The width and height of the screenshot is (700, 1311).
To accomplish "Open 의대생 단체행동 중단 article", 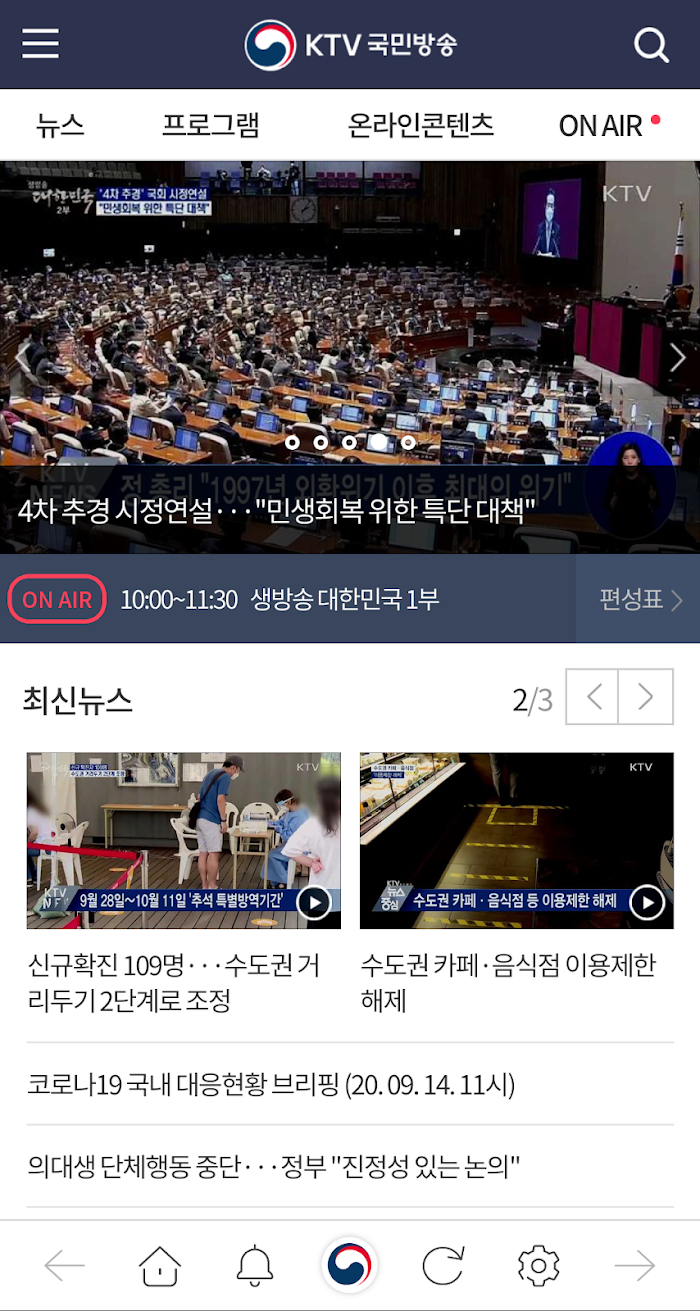I will click(275, 1166).
